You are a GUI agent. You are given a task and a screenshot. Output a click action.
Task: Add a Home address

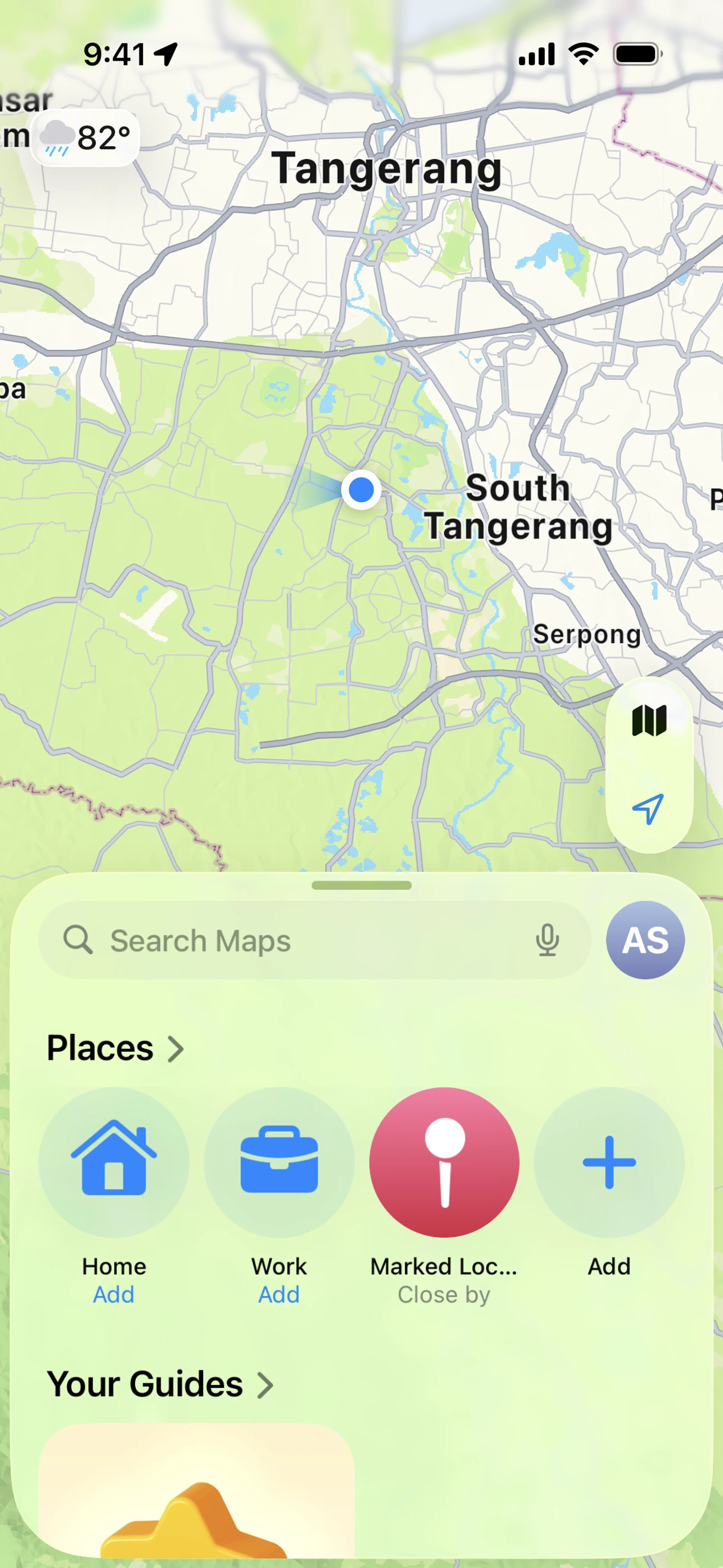114,1163
